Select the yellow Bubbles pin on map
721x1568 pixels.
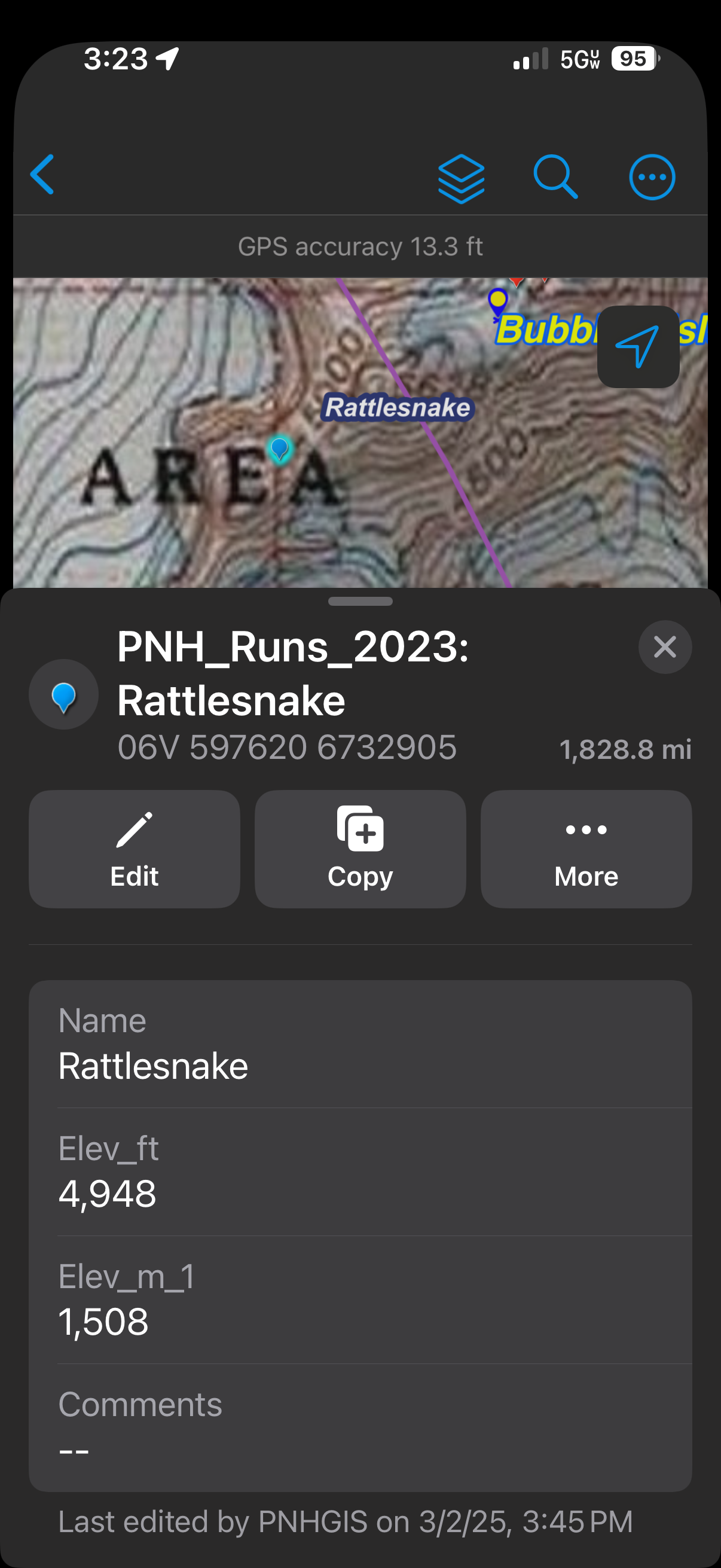[x=497, y=300]
